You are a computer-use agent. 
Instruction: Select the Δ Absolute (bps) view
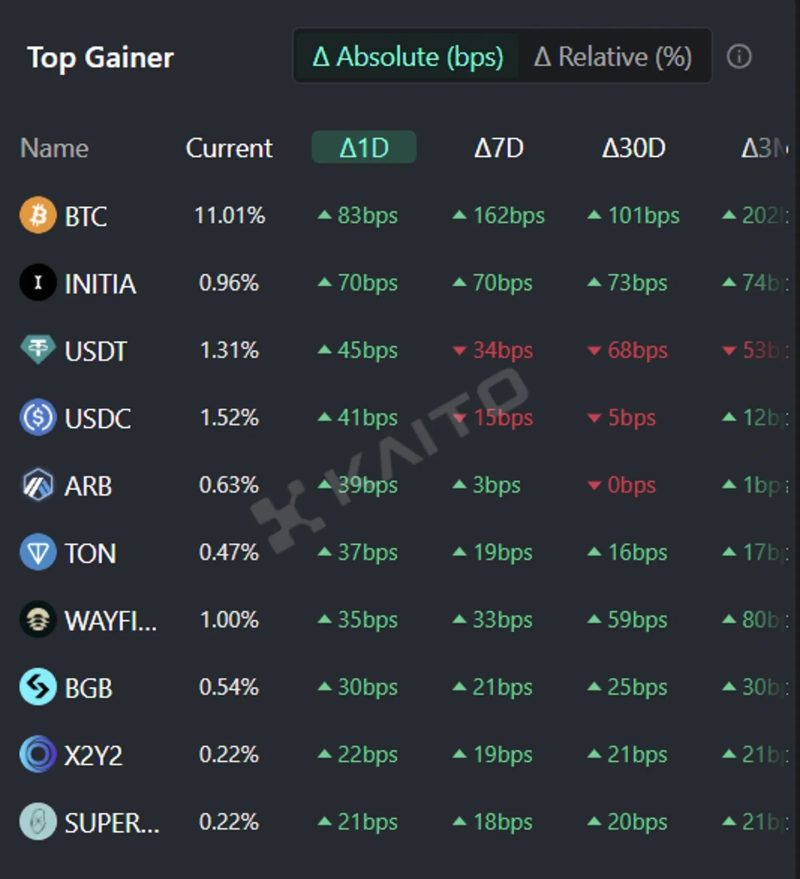pos(407,57)
